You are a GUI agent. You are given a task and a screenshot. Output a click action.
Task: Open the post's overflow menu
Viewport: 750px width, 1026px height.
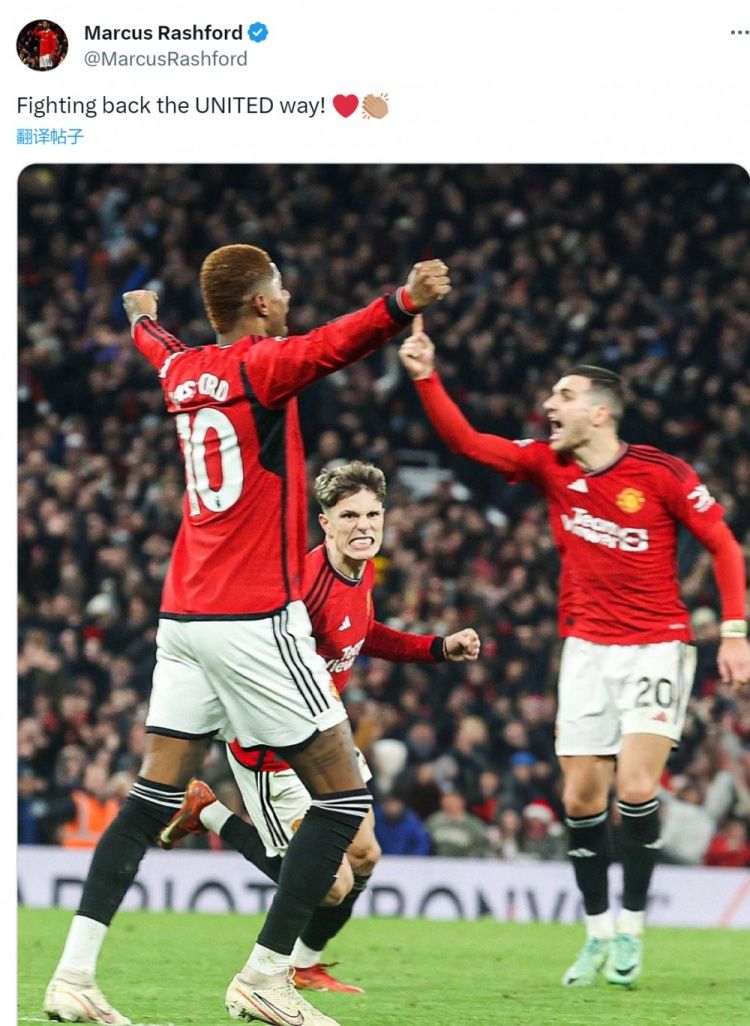tap(739, 33)
